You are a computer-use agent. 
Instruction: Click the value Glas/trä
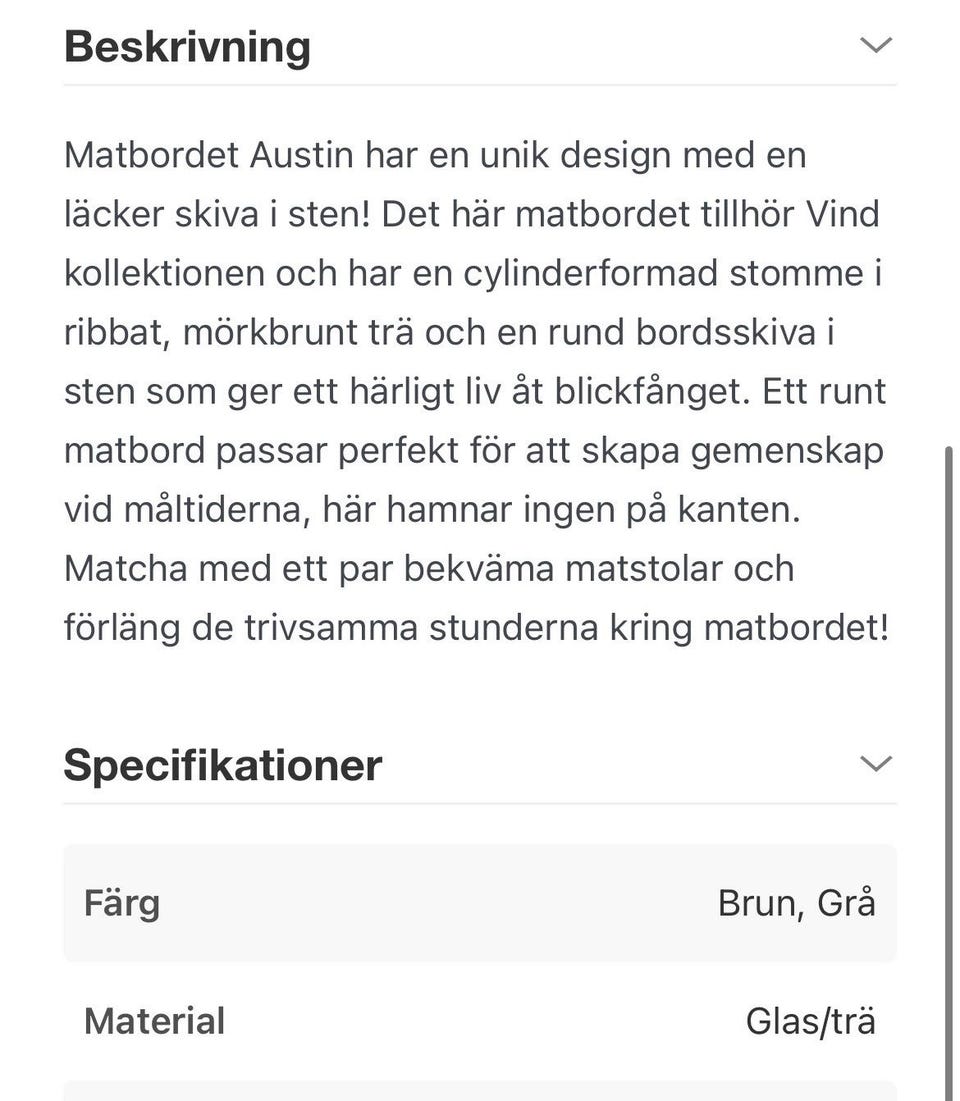click(810, 1020)
